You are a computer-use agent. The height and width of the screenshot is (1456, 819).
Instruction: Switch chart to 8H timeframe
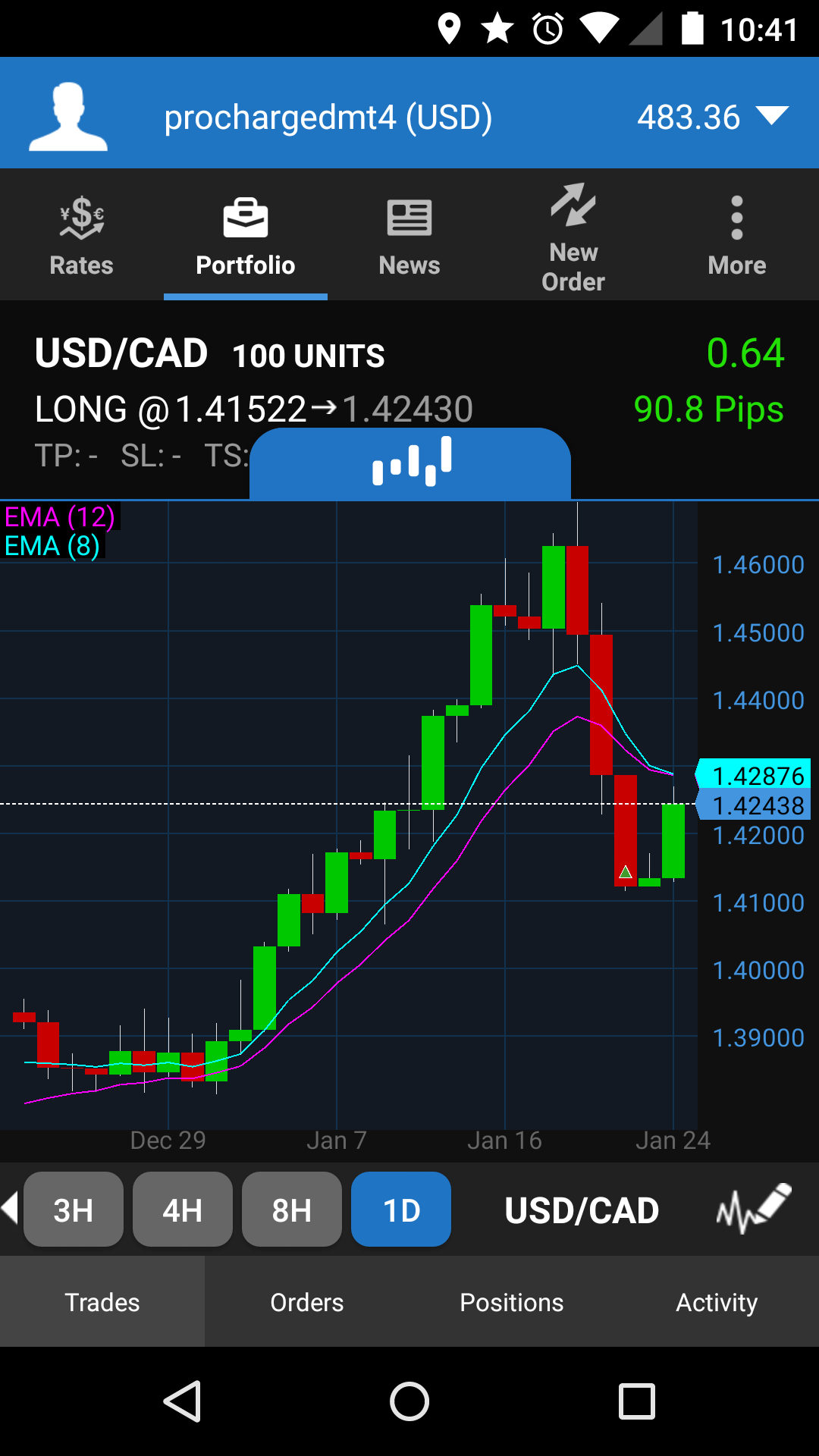click(x=292, y=1210)
